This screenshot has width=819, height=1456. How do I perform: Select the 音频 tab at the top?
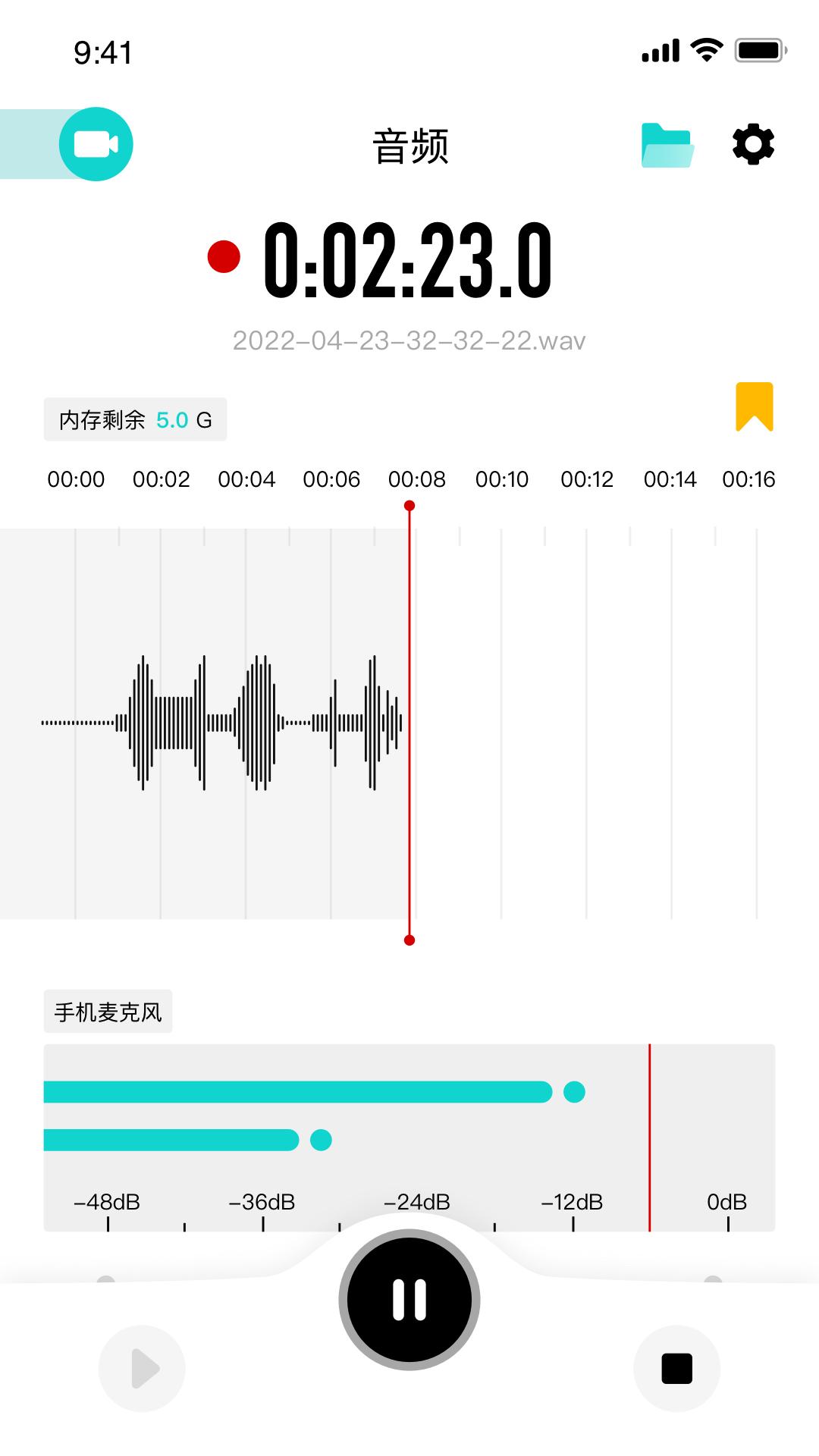(x=409, y=146)
